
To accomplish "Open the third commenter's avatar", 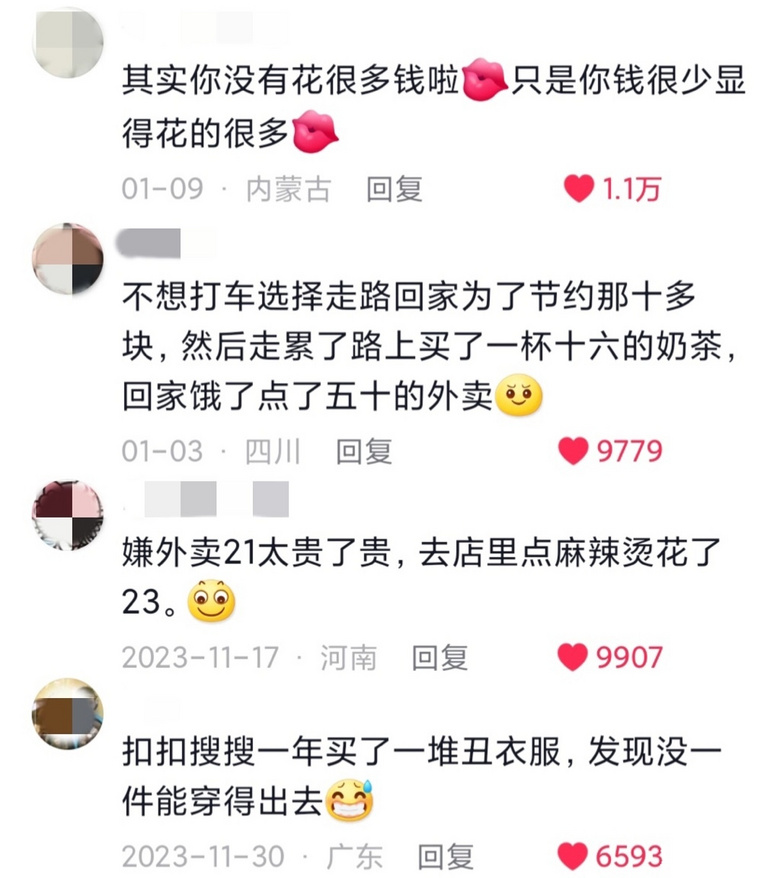I will [x=66, y=515].
